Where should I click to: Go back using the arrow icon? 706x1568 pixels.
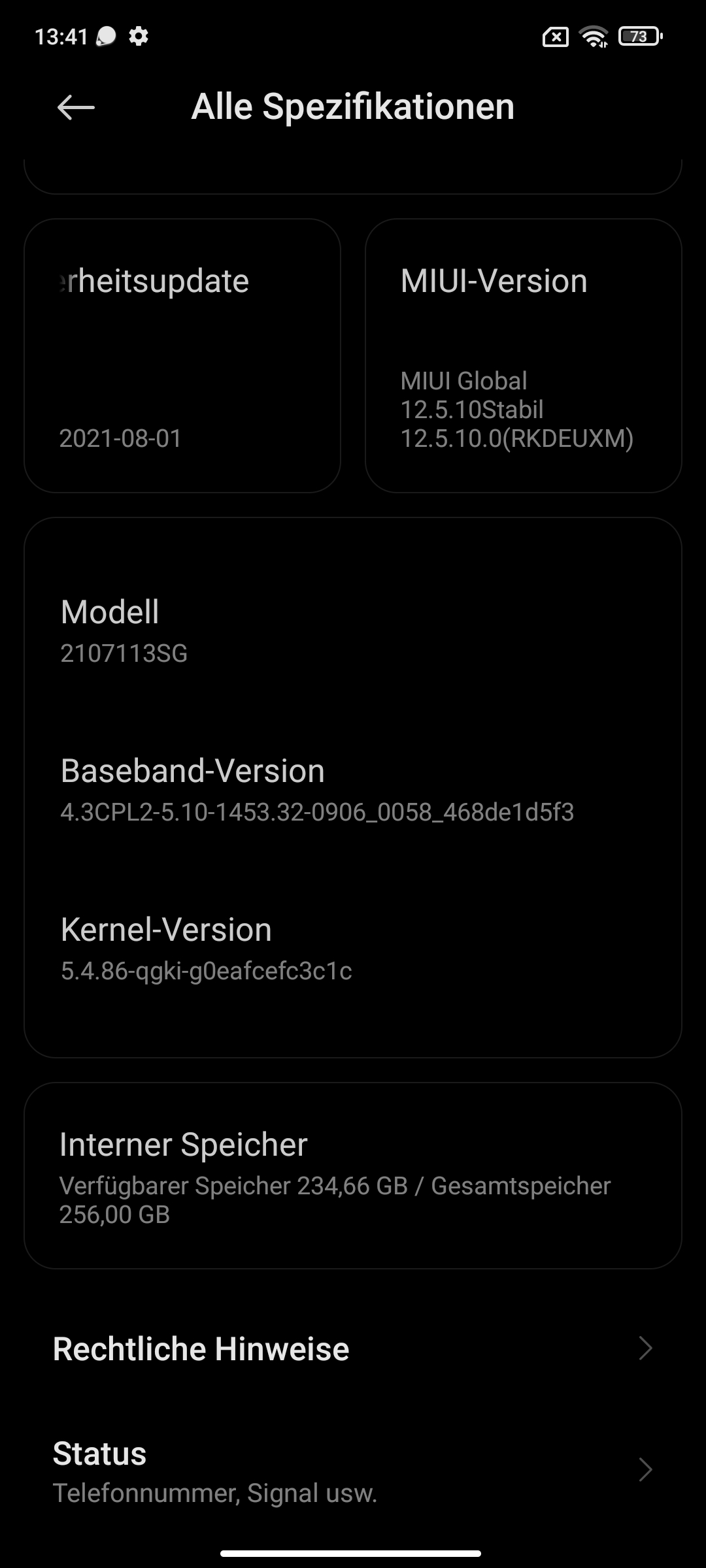tap(76, 107)
